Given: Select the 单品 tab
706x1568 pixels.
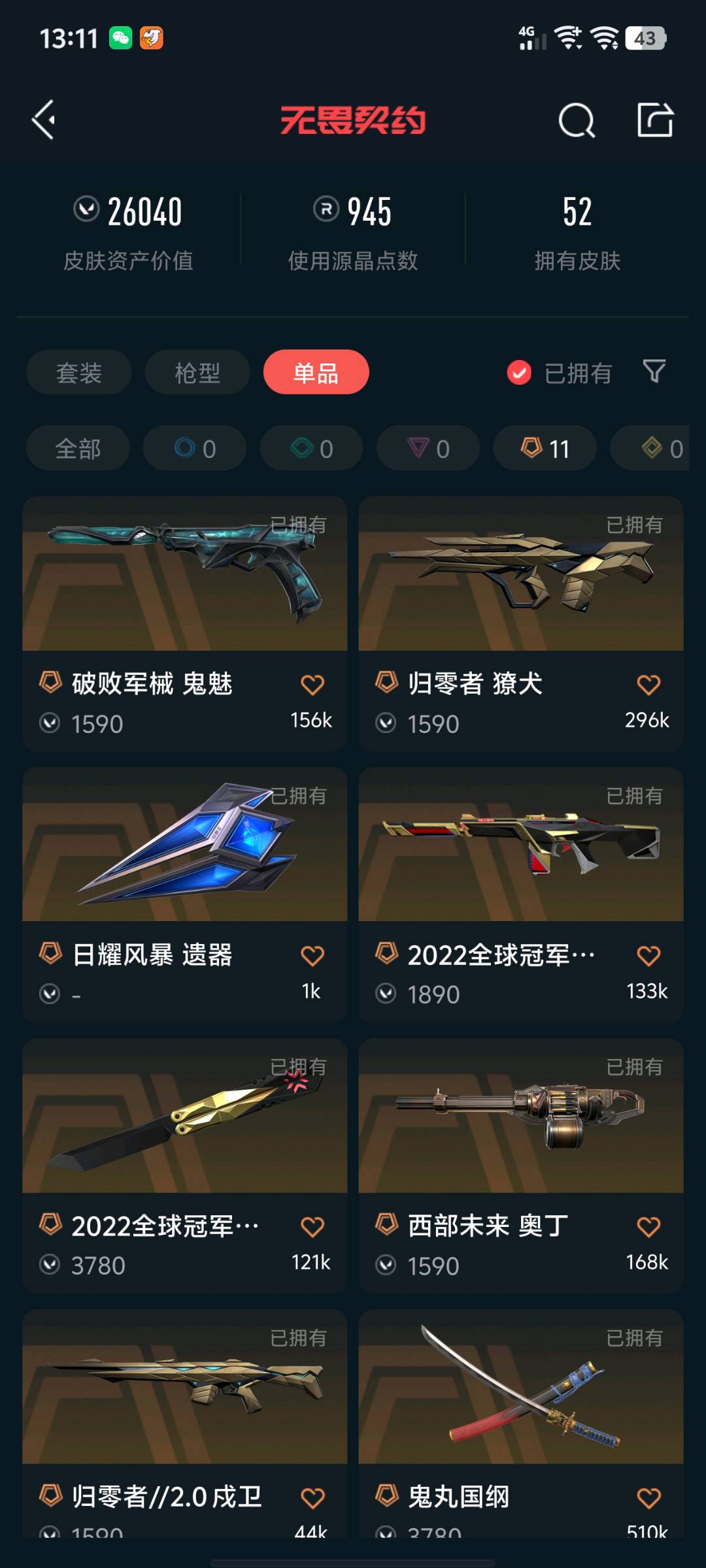Looking at the screenshot, I should (x=316, y=372).
